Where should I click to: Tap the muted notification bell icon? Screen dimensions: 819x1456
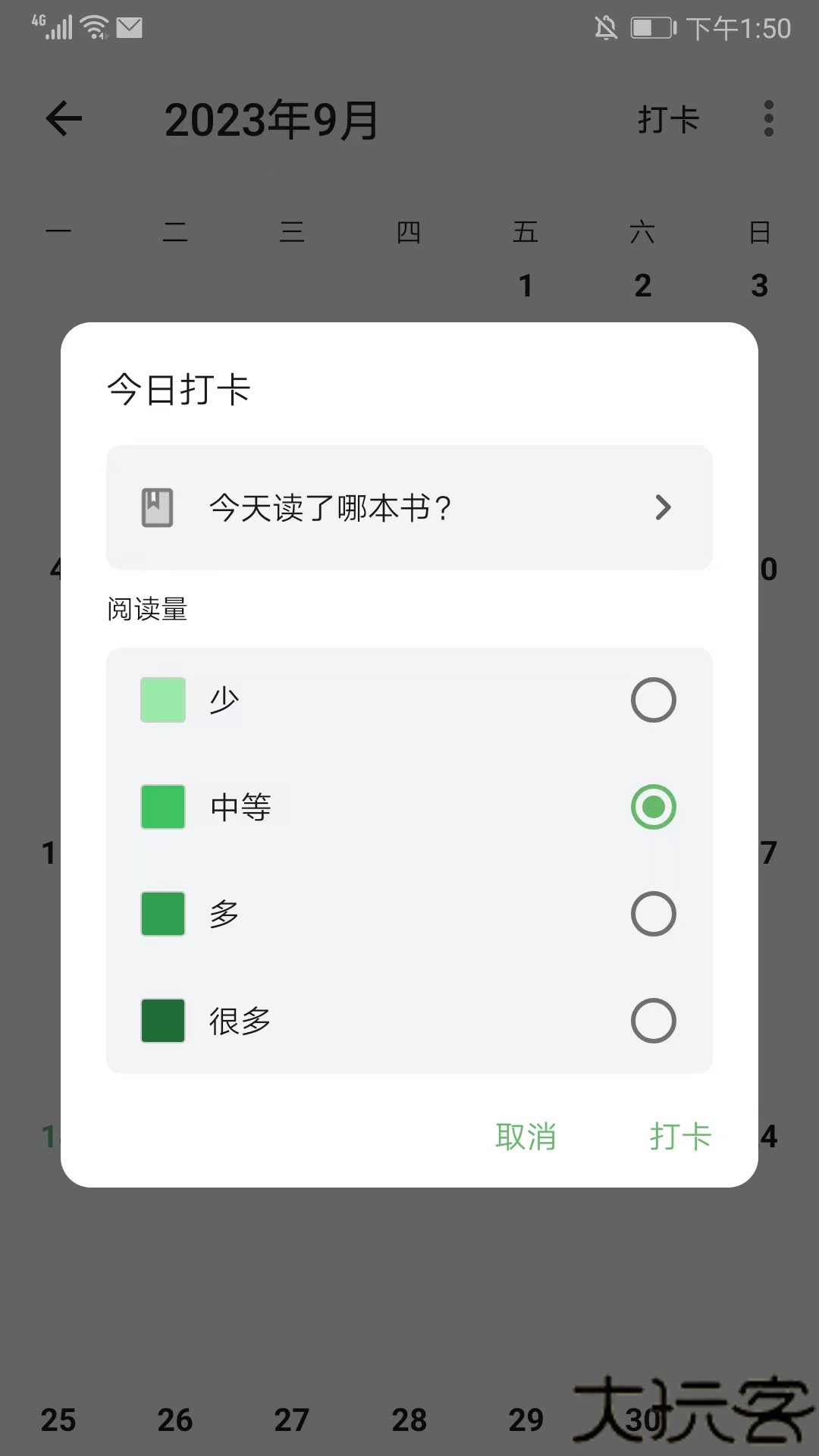point(607,27)
